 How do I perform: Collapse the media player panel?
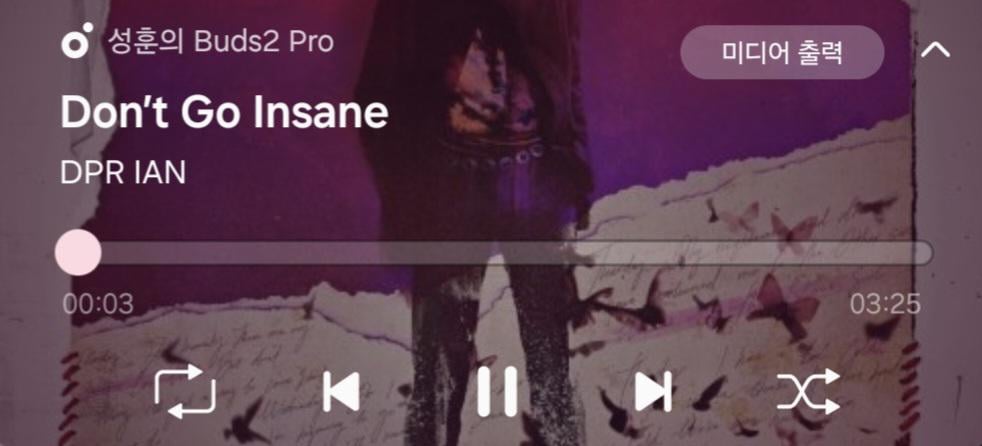coord(935,49)
